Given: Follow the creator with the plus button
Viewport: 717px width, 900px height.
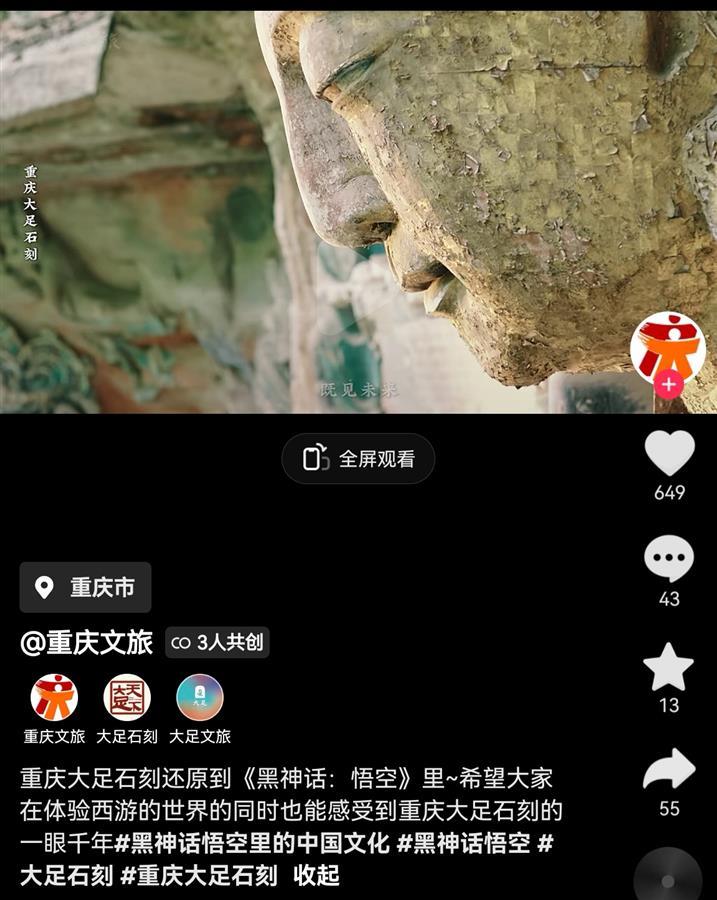Looking at the screenshot, I should [669, 384].
